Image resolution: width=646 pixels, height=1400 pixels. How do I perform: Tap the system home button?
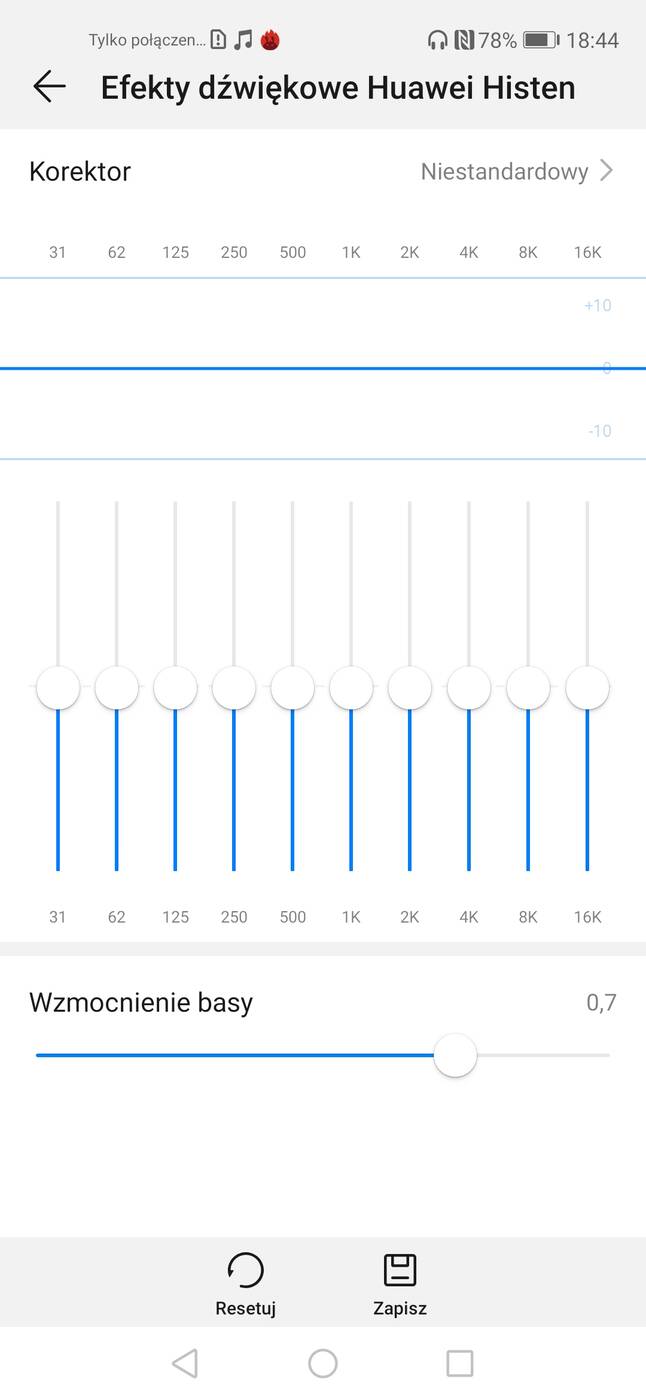pos(323,1363)
